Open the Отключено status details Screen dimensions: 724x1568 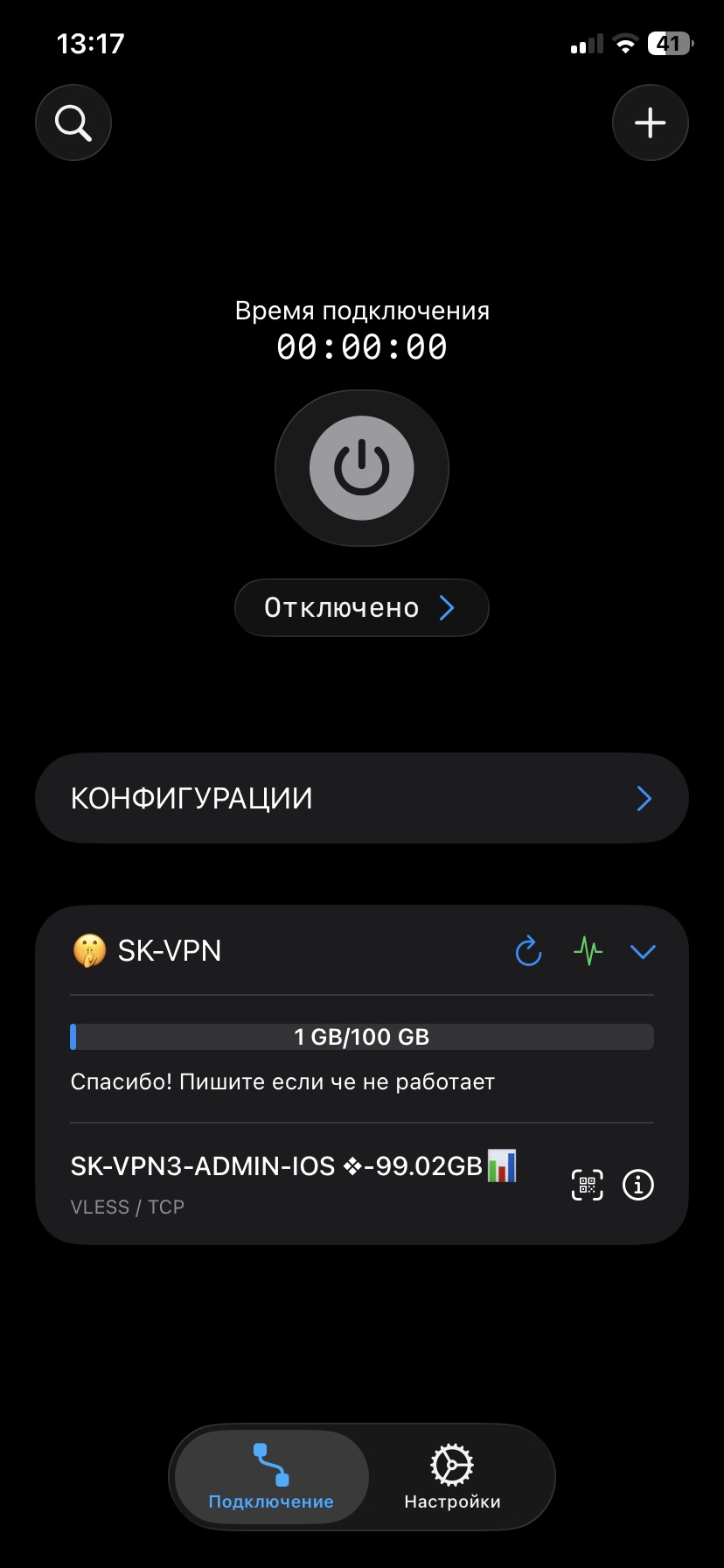(x=362, y=608)
